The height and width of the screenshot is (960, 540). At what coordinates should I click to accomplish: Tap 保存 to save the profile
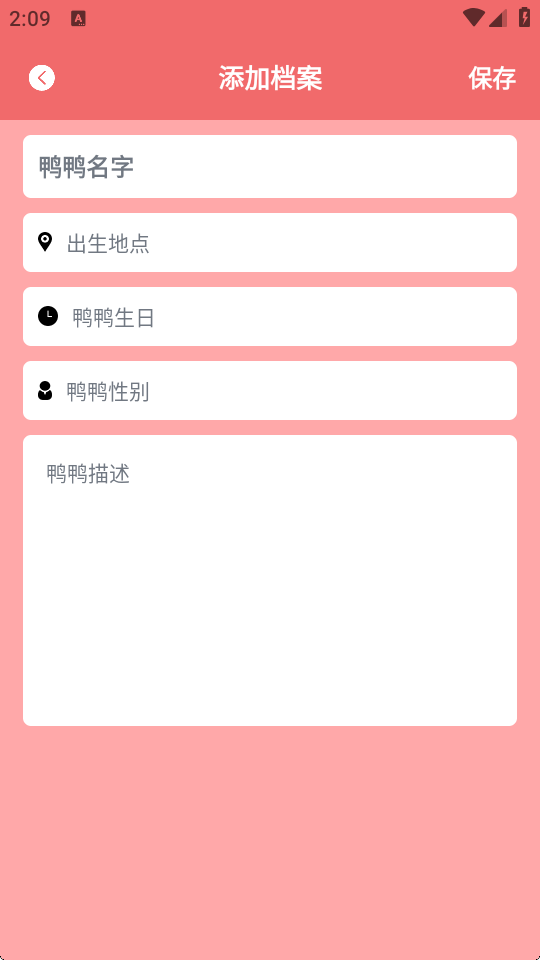tap(492, 78)
